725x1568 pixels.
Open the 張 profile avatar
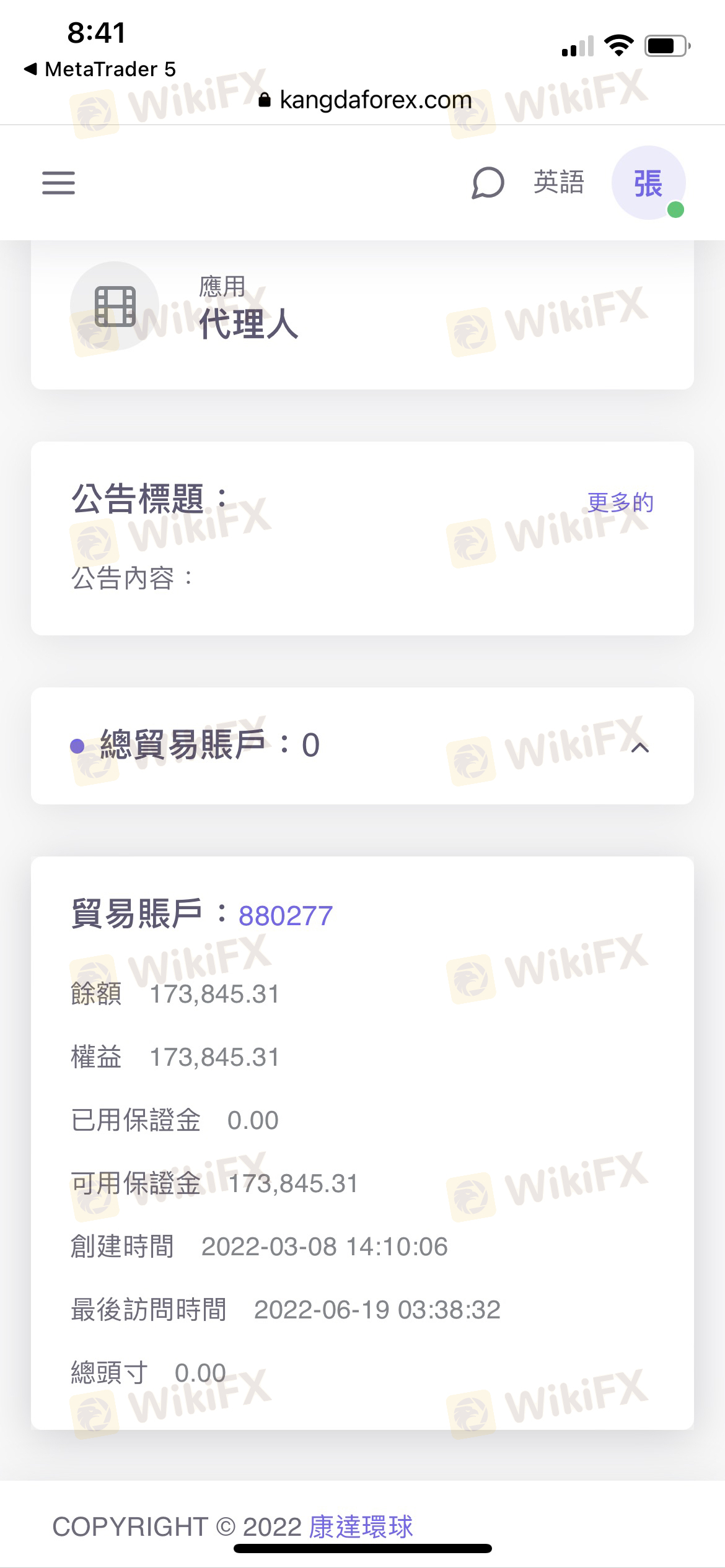tap(648, 183)
